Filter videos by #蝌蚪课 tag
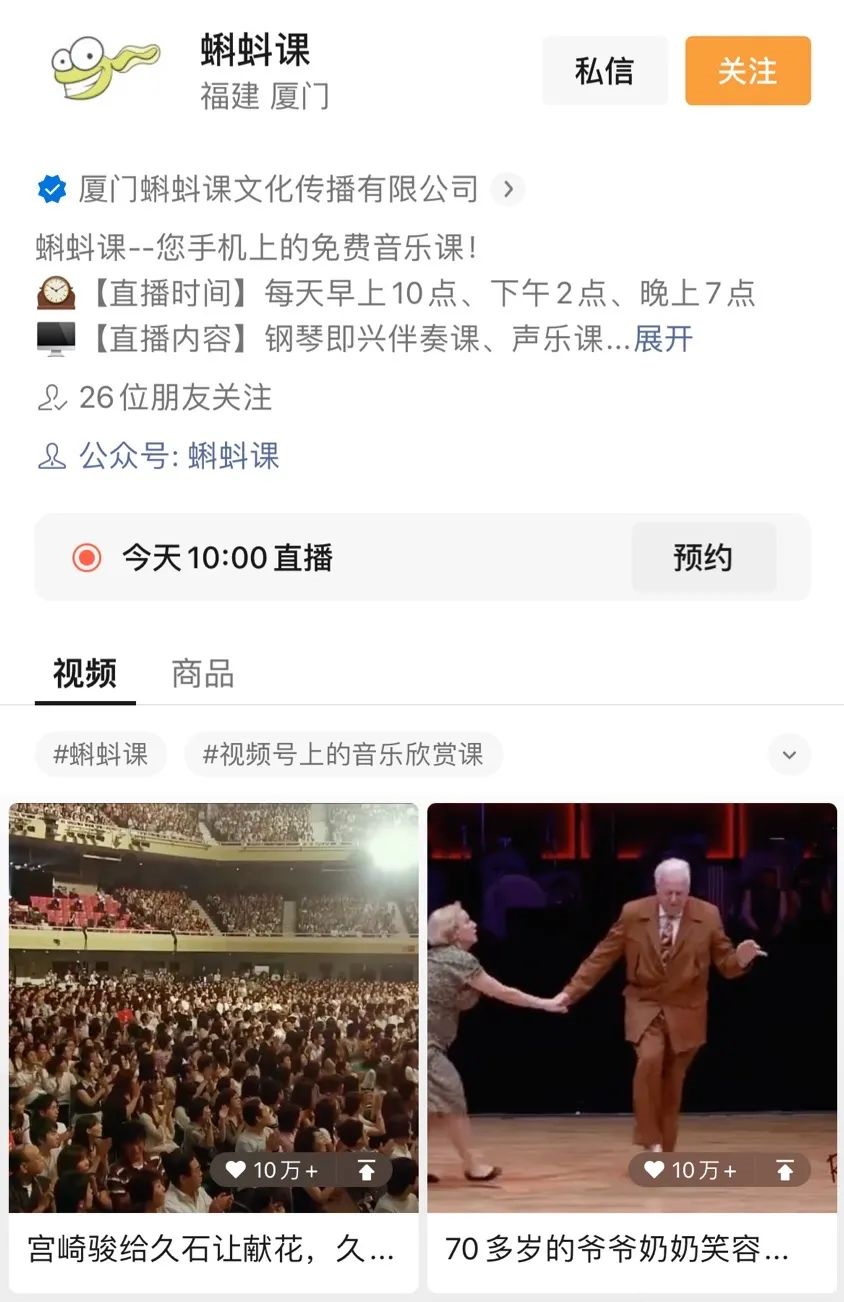This screenshot has height=1302, width=844. tap(100, 754)
